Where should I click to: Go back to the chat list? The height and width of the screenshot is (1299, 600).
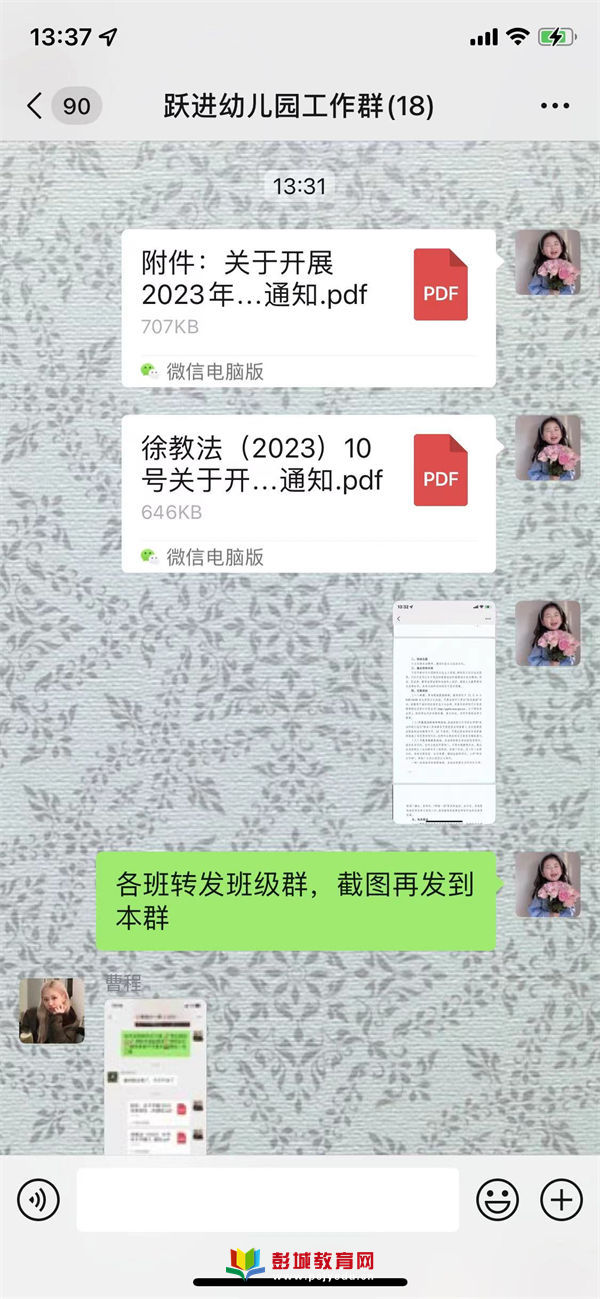pyautogui.click(x=36, y=106)
